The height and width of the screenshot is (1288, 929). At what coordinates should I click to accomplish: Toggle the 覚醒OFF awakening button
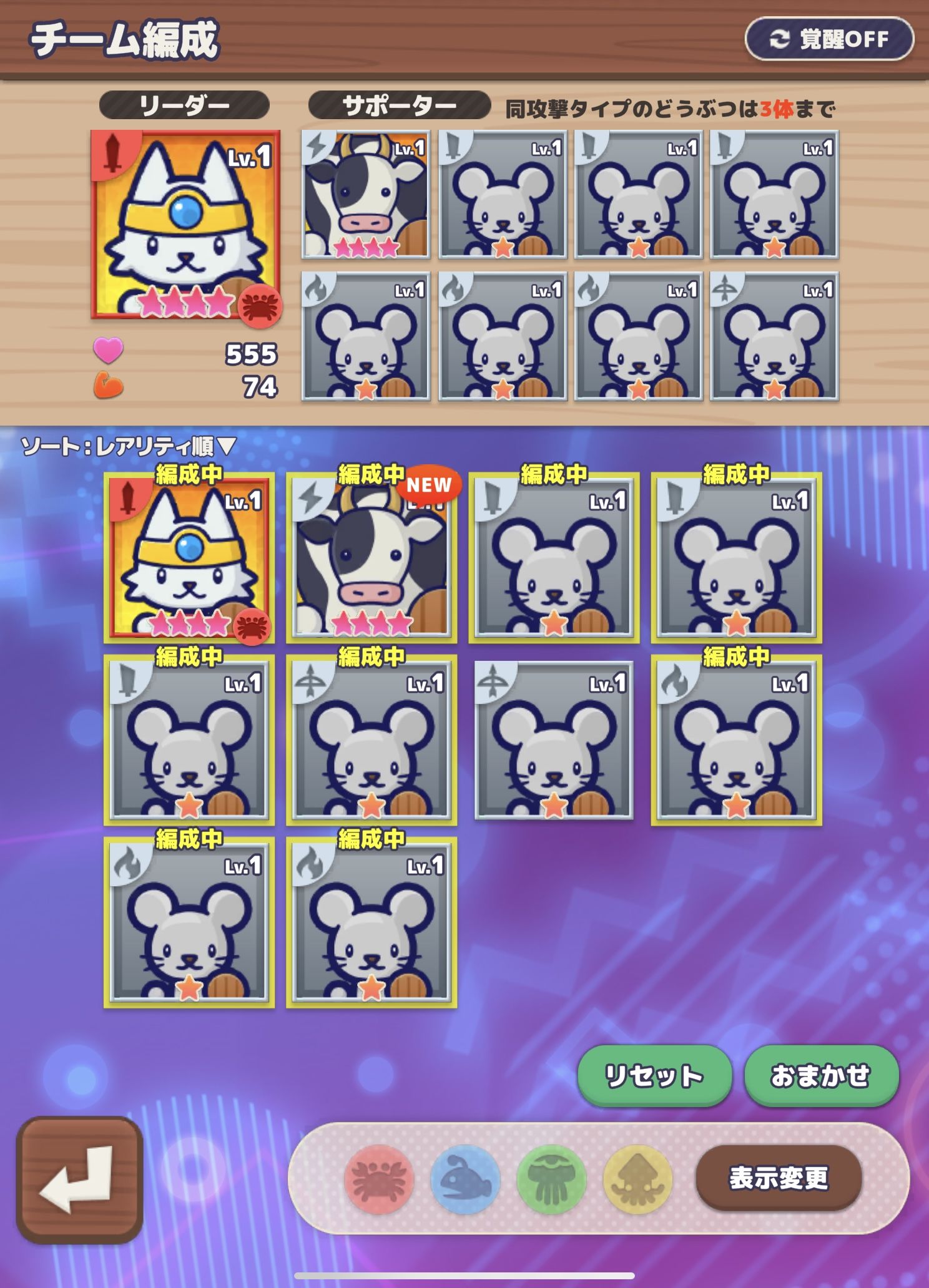click(x=829, y=39)
